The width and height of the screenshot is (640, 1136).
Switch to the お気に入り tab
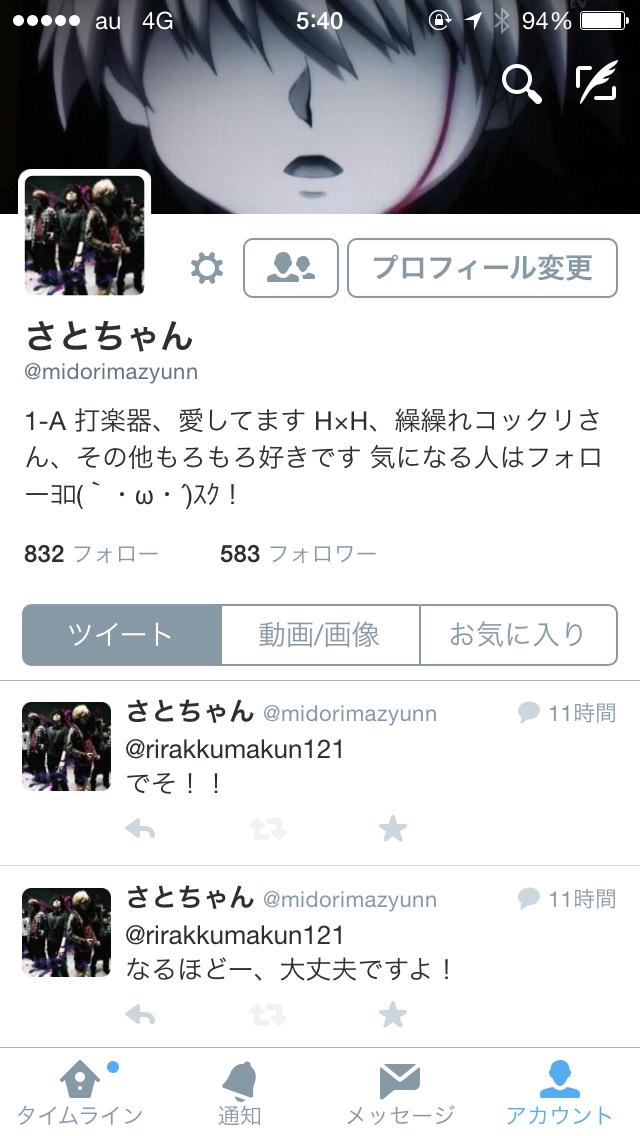point(517,634)
